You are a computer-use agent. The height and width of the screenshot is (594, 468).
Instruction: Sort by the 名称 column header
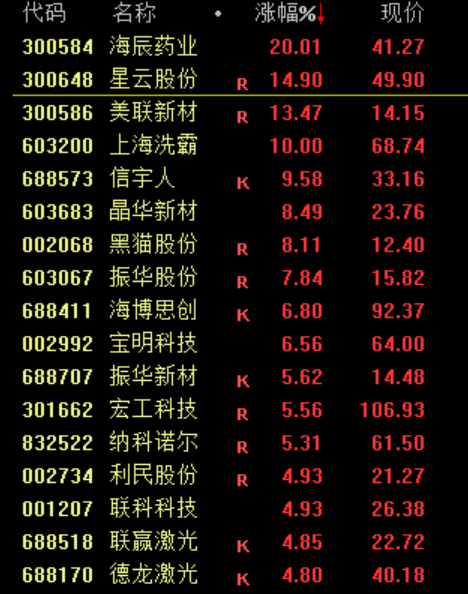134,14
